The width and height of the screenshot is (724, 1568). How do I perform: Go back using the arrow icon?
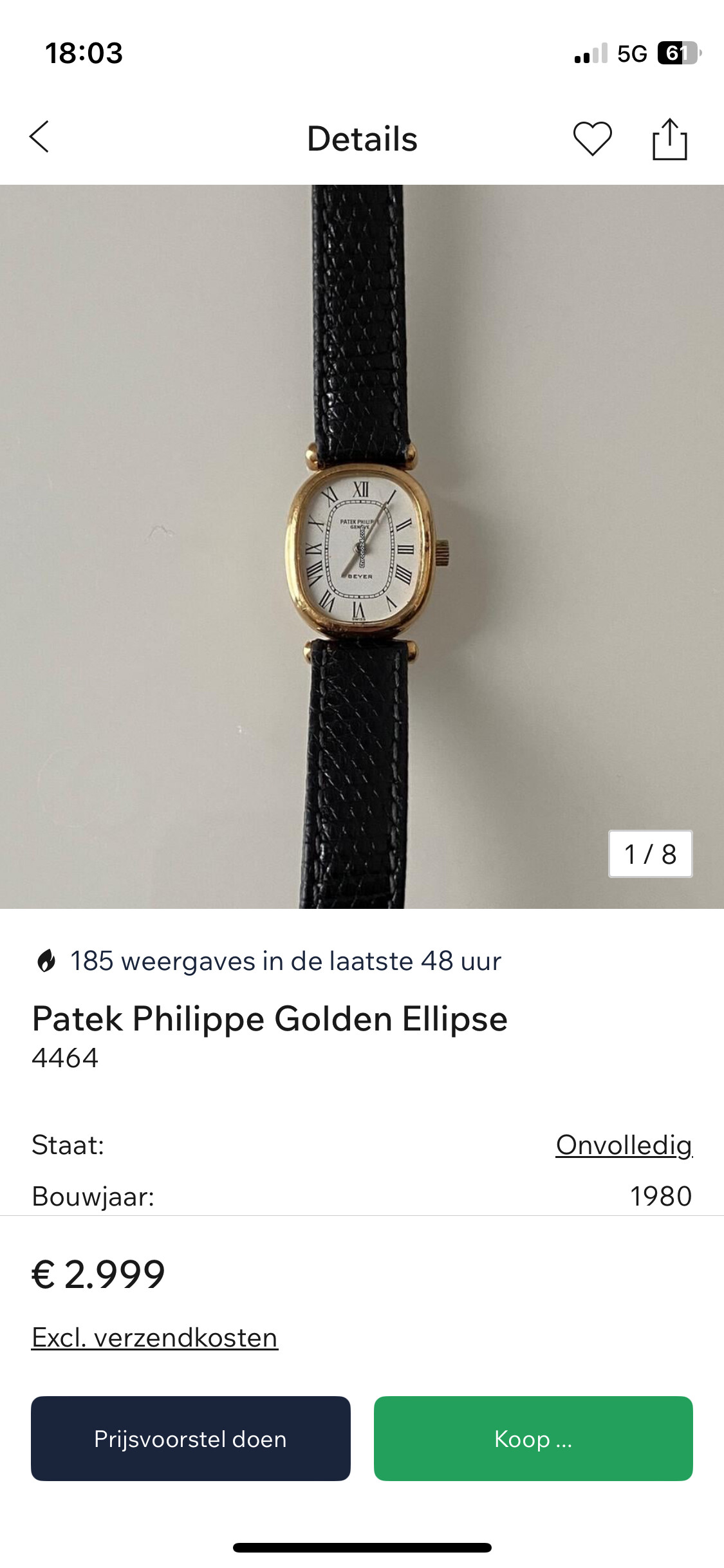[x=39, y=137]
